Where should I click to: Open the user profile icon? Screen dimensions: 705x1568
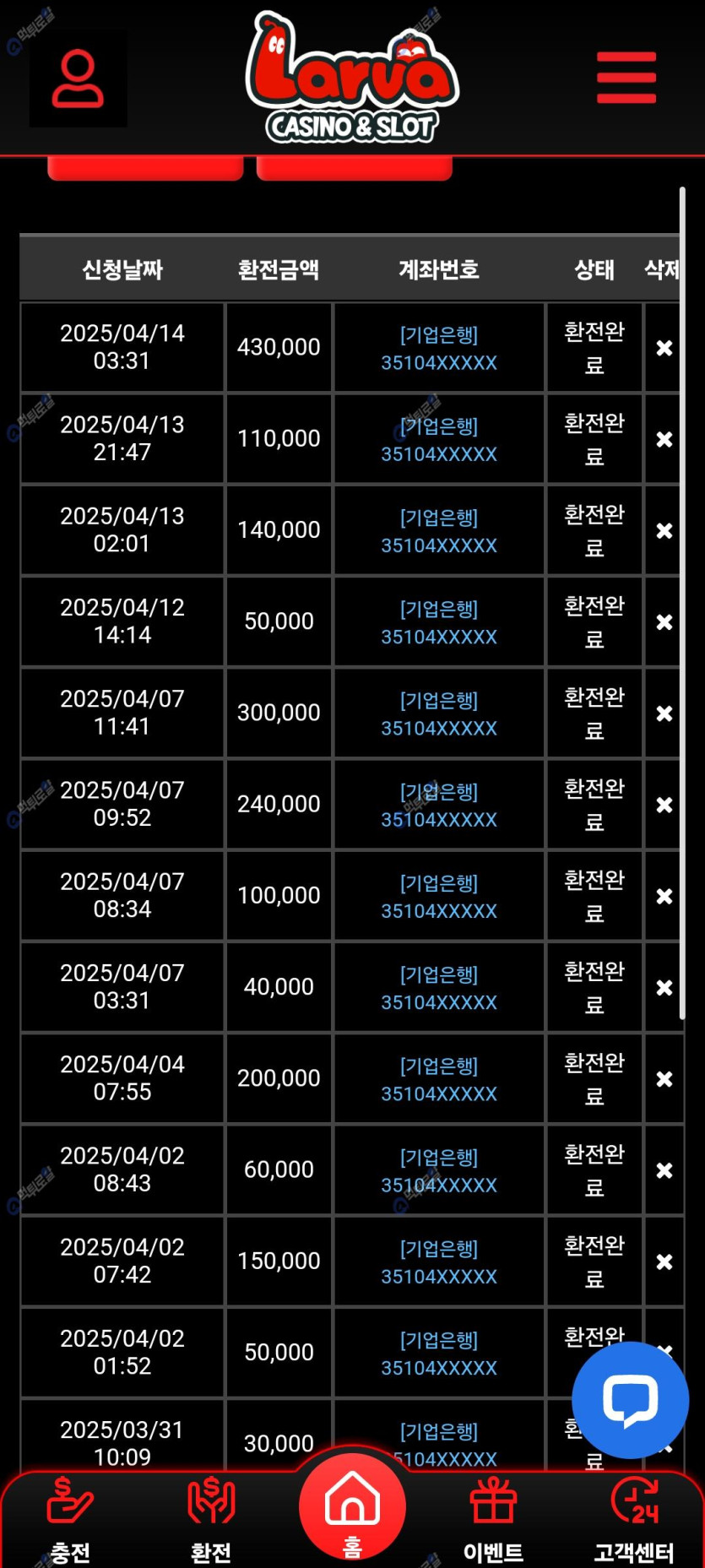coord(78,79)
